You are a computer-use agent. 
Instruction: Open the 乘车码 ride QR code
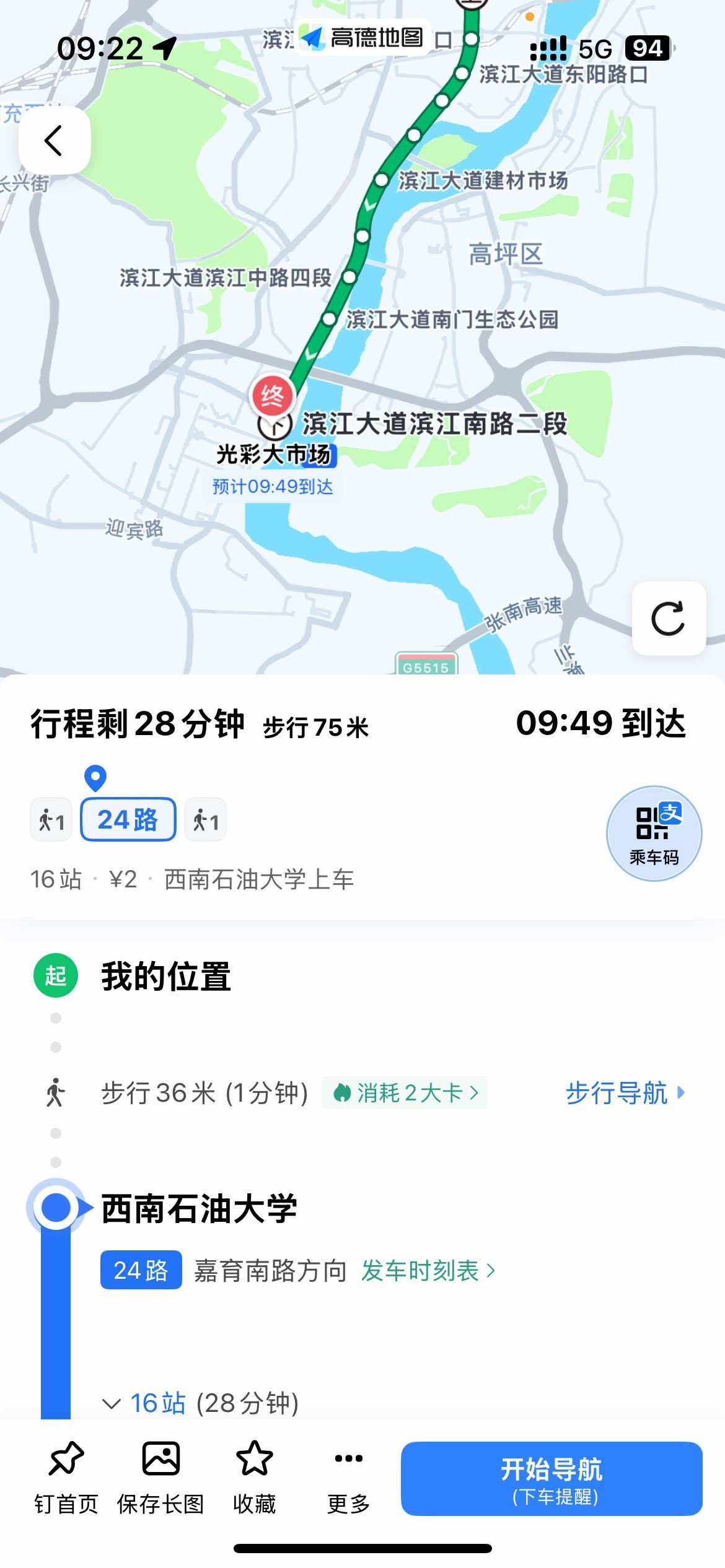(654, 834)
